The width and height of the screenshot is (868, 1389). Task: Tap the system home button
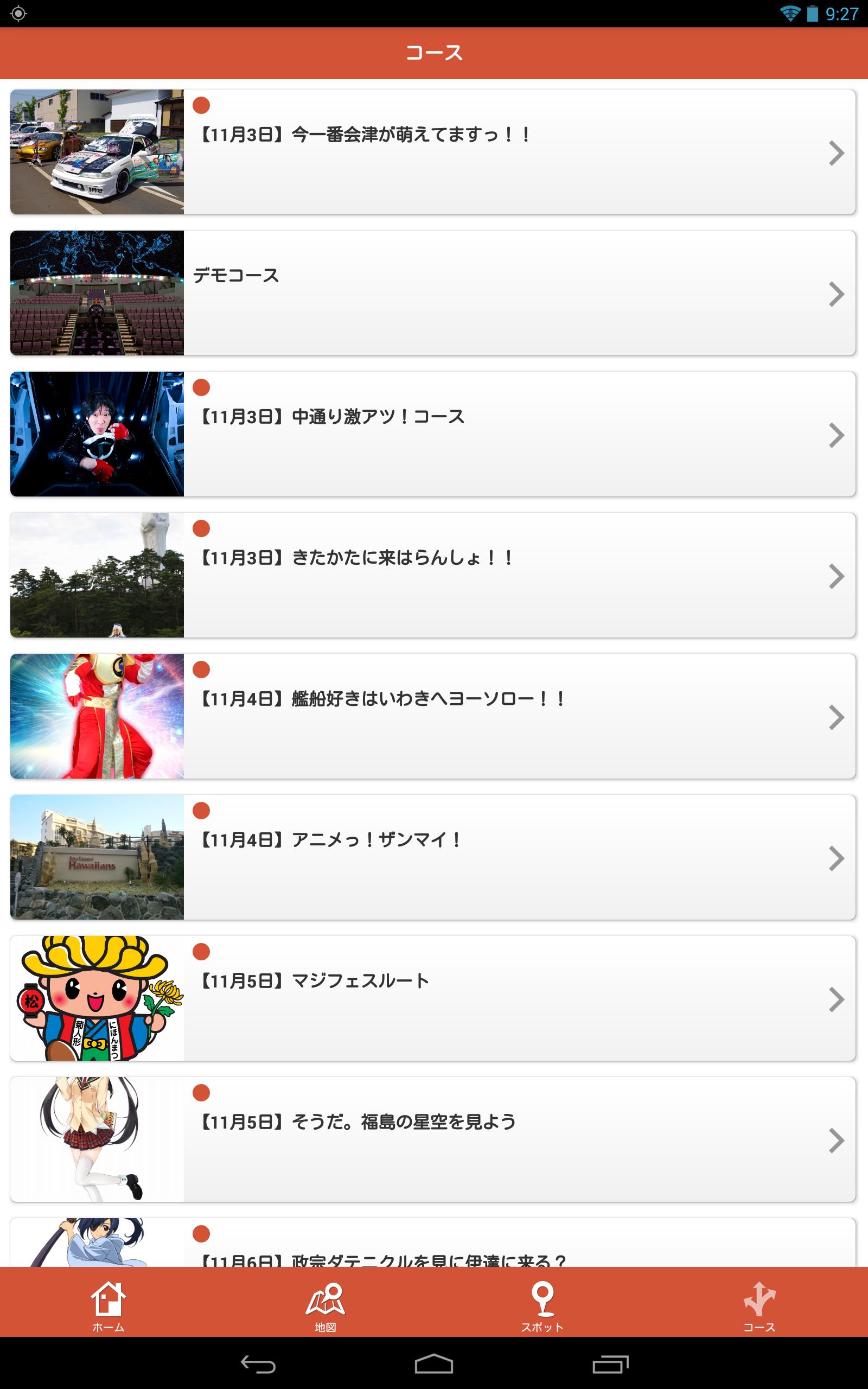[434, 1365]
